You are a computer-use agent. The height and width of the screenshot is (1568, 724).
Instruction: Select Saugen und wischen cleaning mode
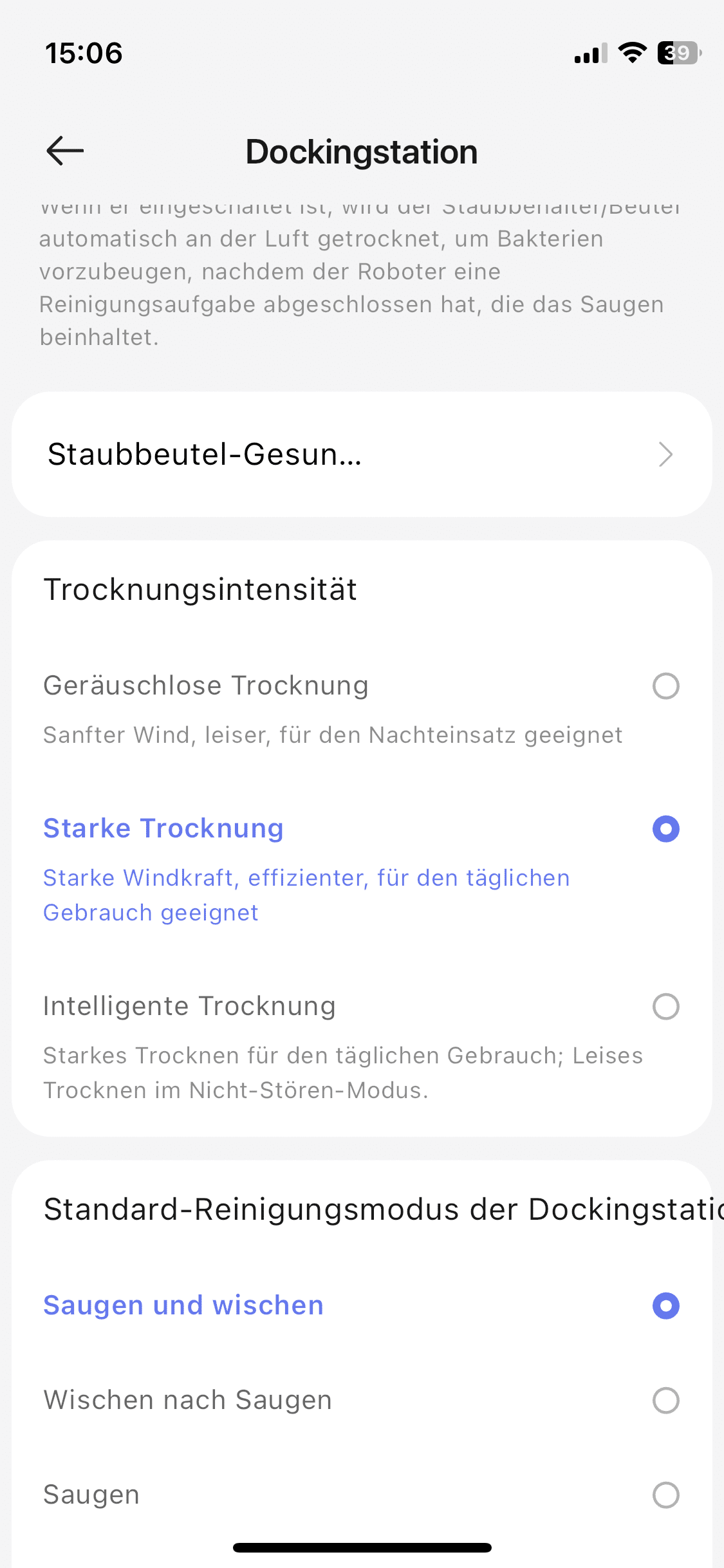665,1306
